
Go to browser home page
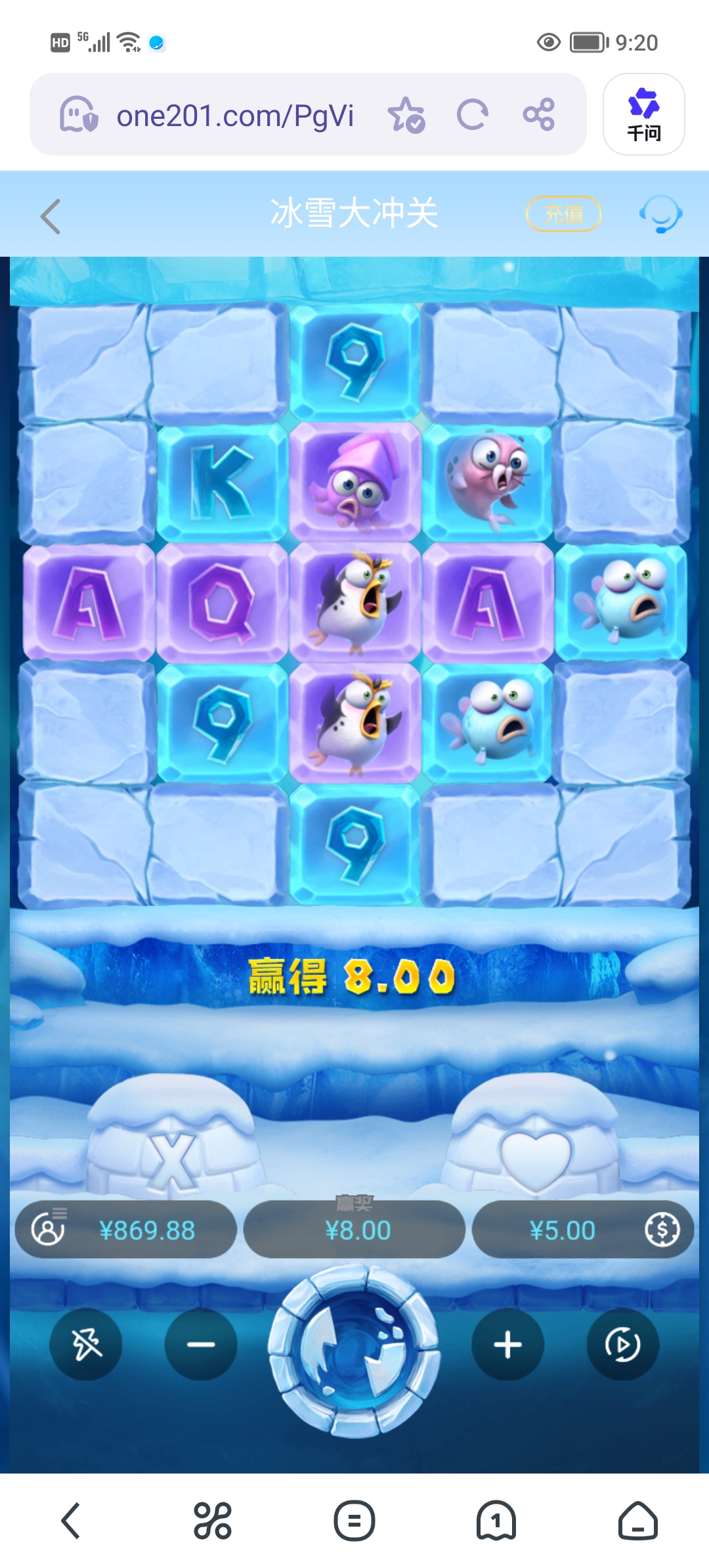pyautogui.click(x=637, y=1520)
